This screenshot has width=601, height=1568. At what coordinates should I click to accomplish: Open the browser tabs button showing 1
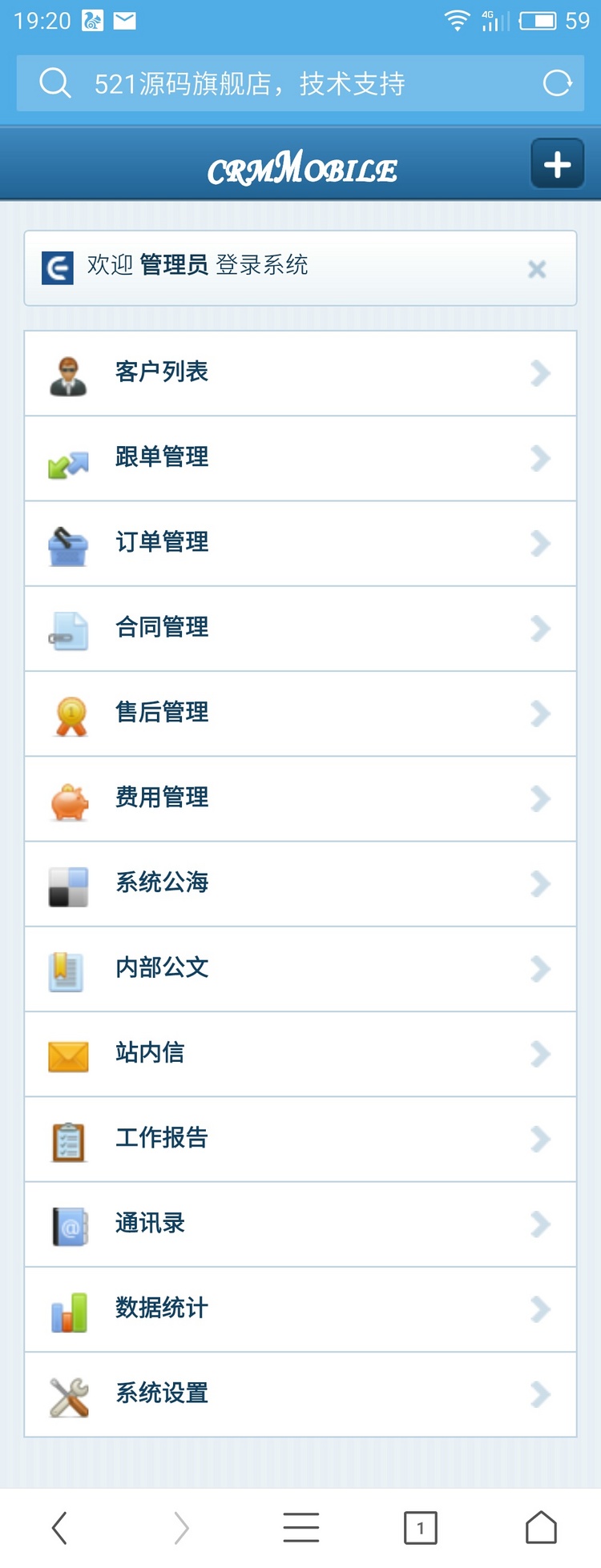(x=420, y=1527)
